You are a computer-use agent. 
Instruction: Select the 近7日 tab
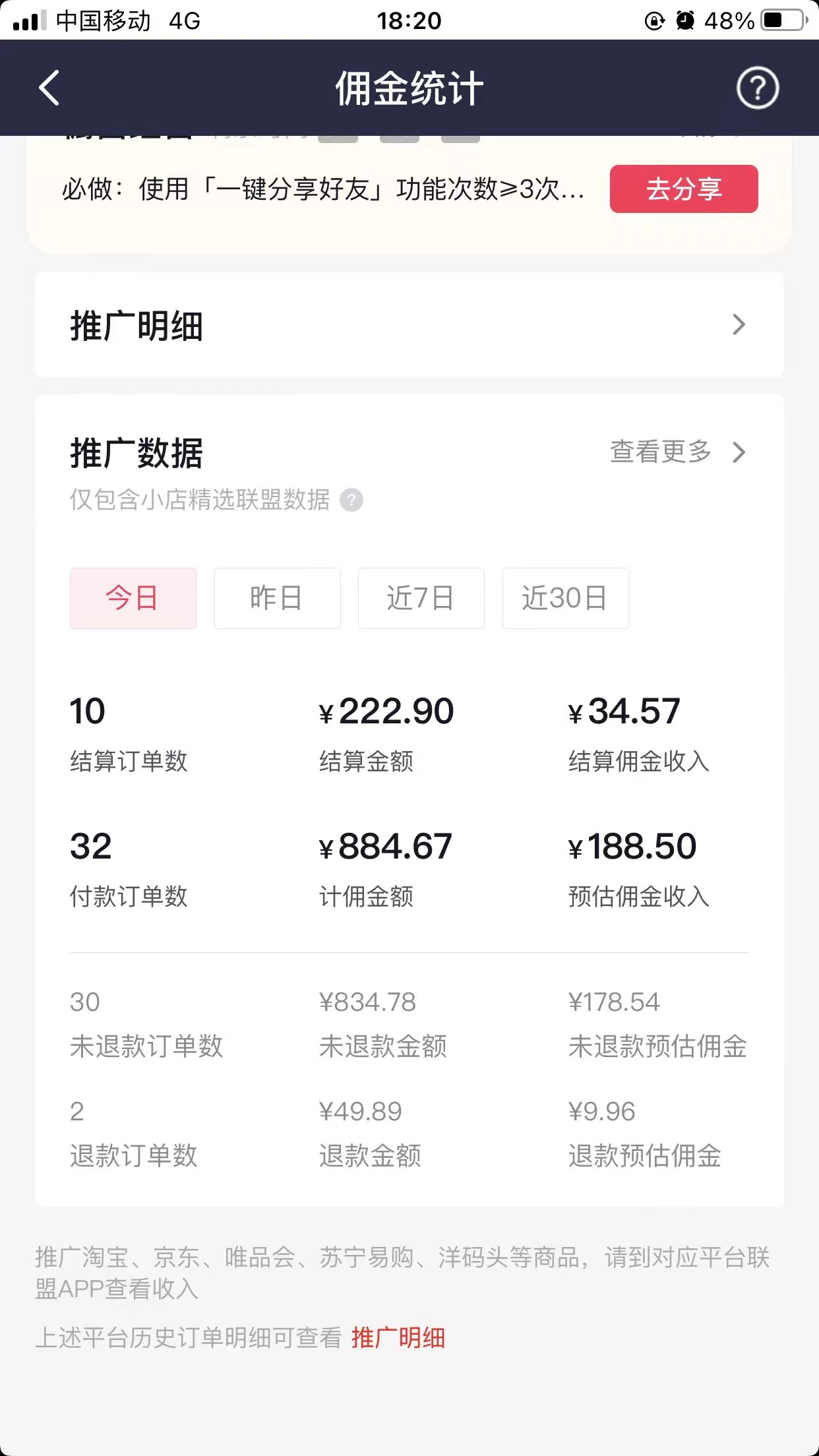pos(421,598)
